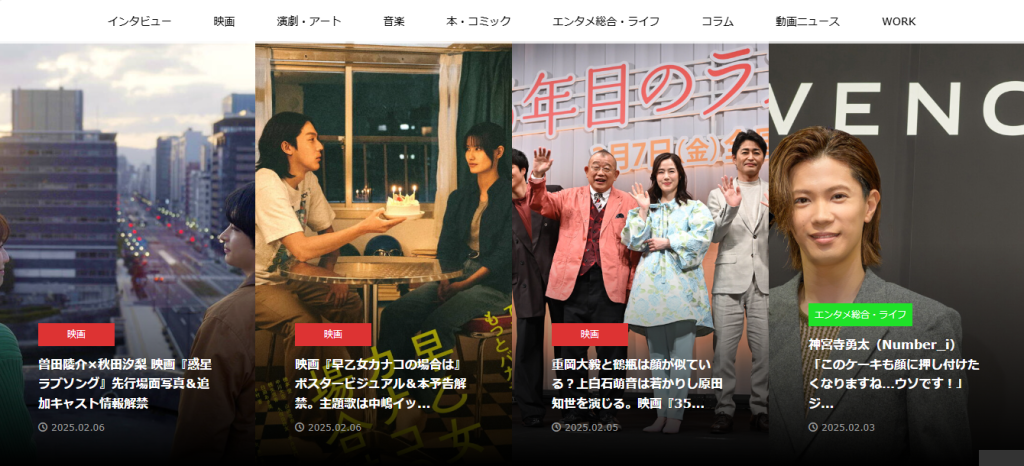This screenshot has height=466, width=1024.
Task: Open the 『早乙女カナコの場合は』 poster article
Action: (381, 384)
